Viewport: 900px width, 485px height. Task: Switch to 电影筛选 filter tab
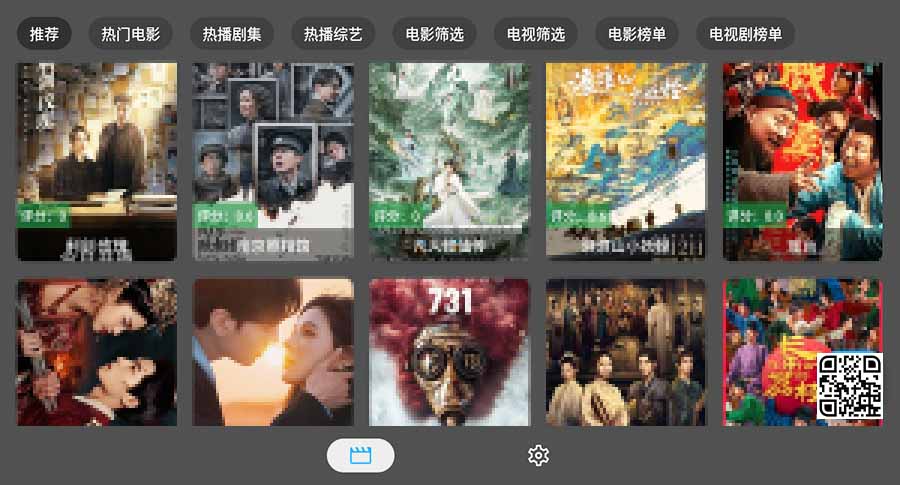tap(434, 34)
